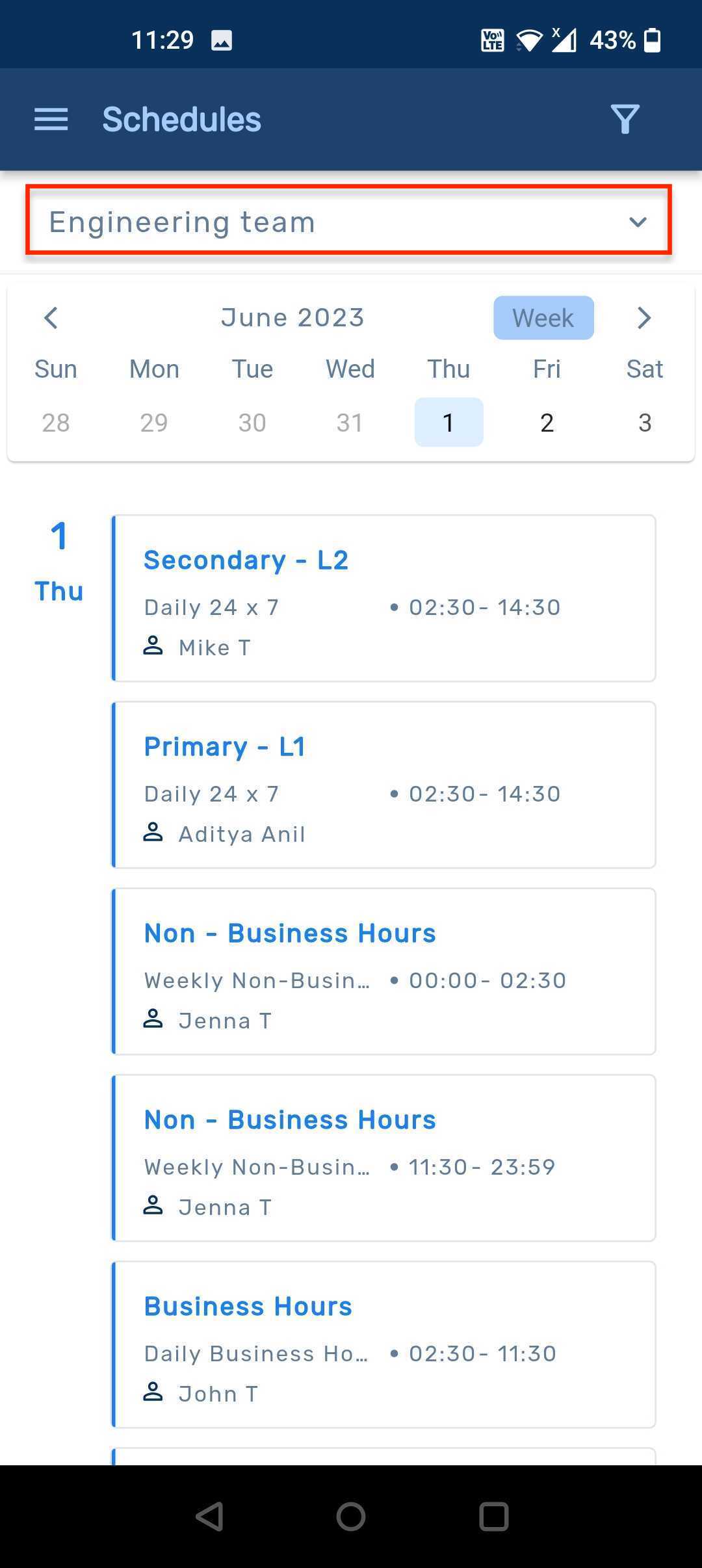Click the person icon beside John T
702x1568 pixels.
point(153,1393)
